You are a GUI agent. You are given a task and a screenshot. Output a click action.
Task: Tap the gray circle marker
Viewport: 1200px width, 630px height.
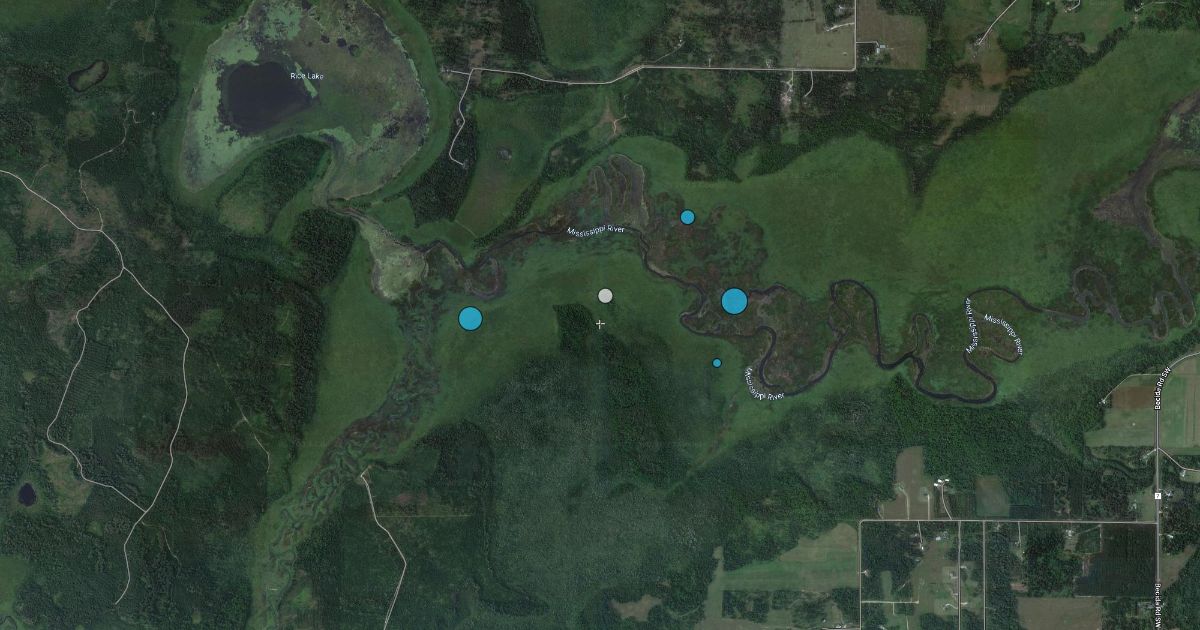point(605,295)
